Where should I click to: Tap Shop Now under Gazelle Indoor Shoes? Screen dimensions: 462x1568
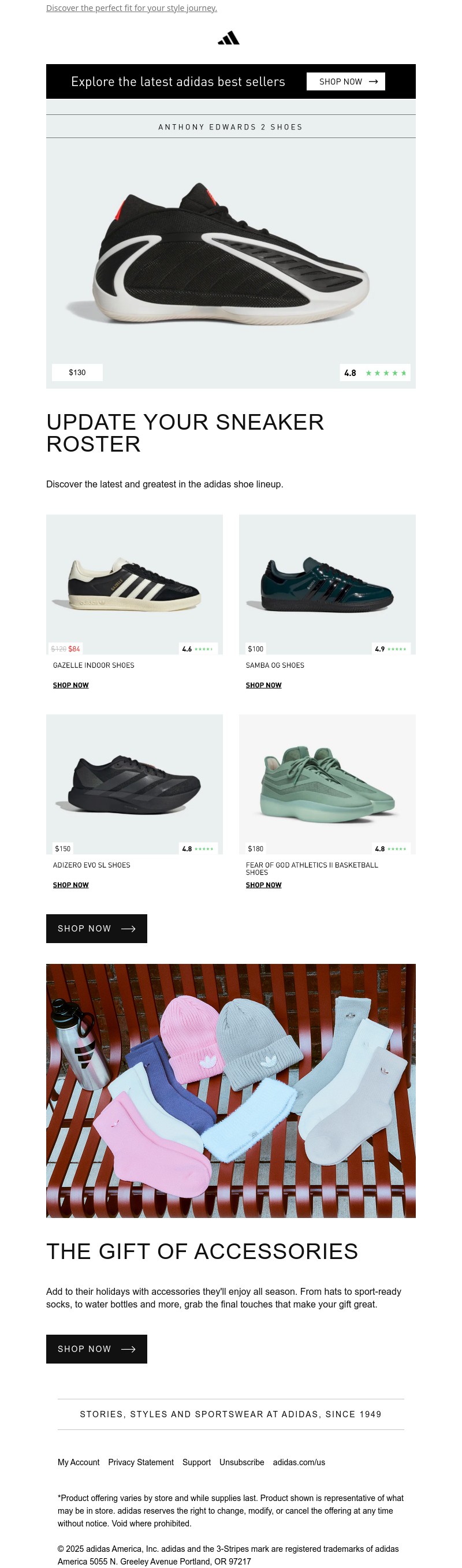point(70,685)
